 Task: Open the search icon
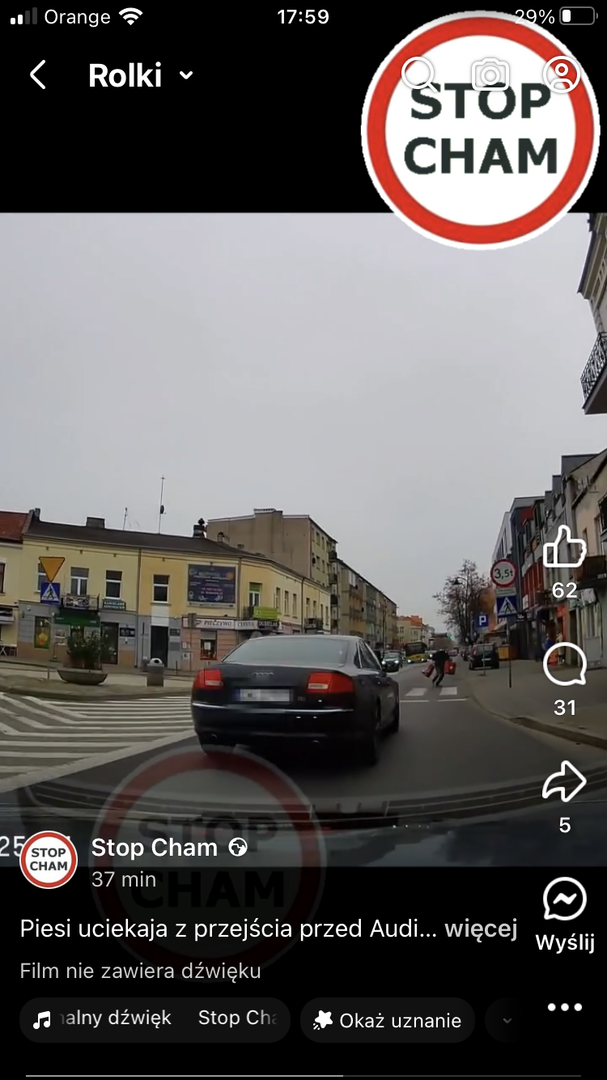419,74
